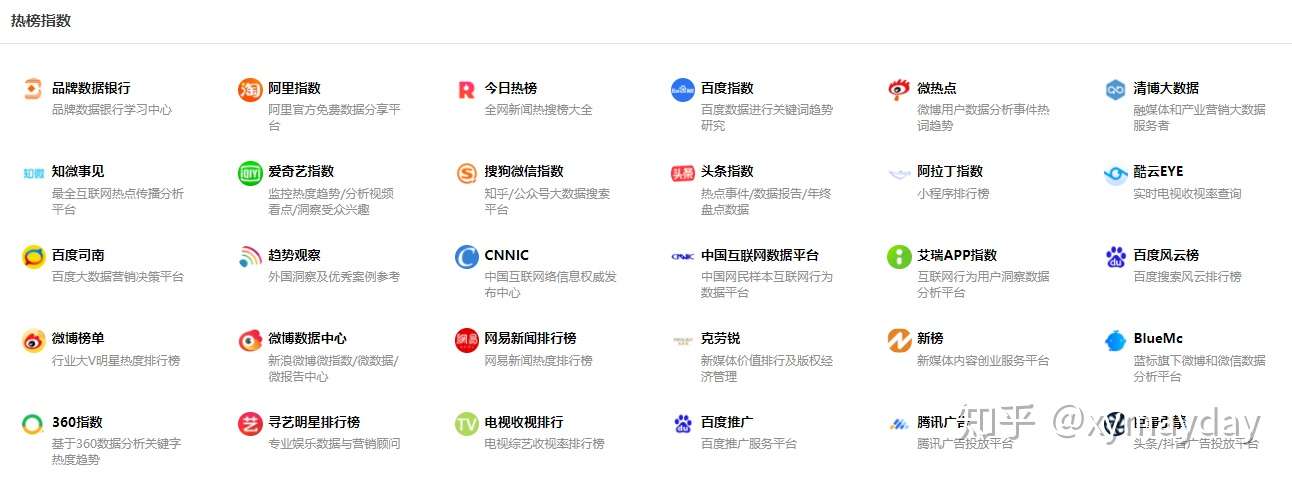Open 百度风云榜
This screenshot has height=479, width=1292.
(1165, 255)
